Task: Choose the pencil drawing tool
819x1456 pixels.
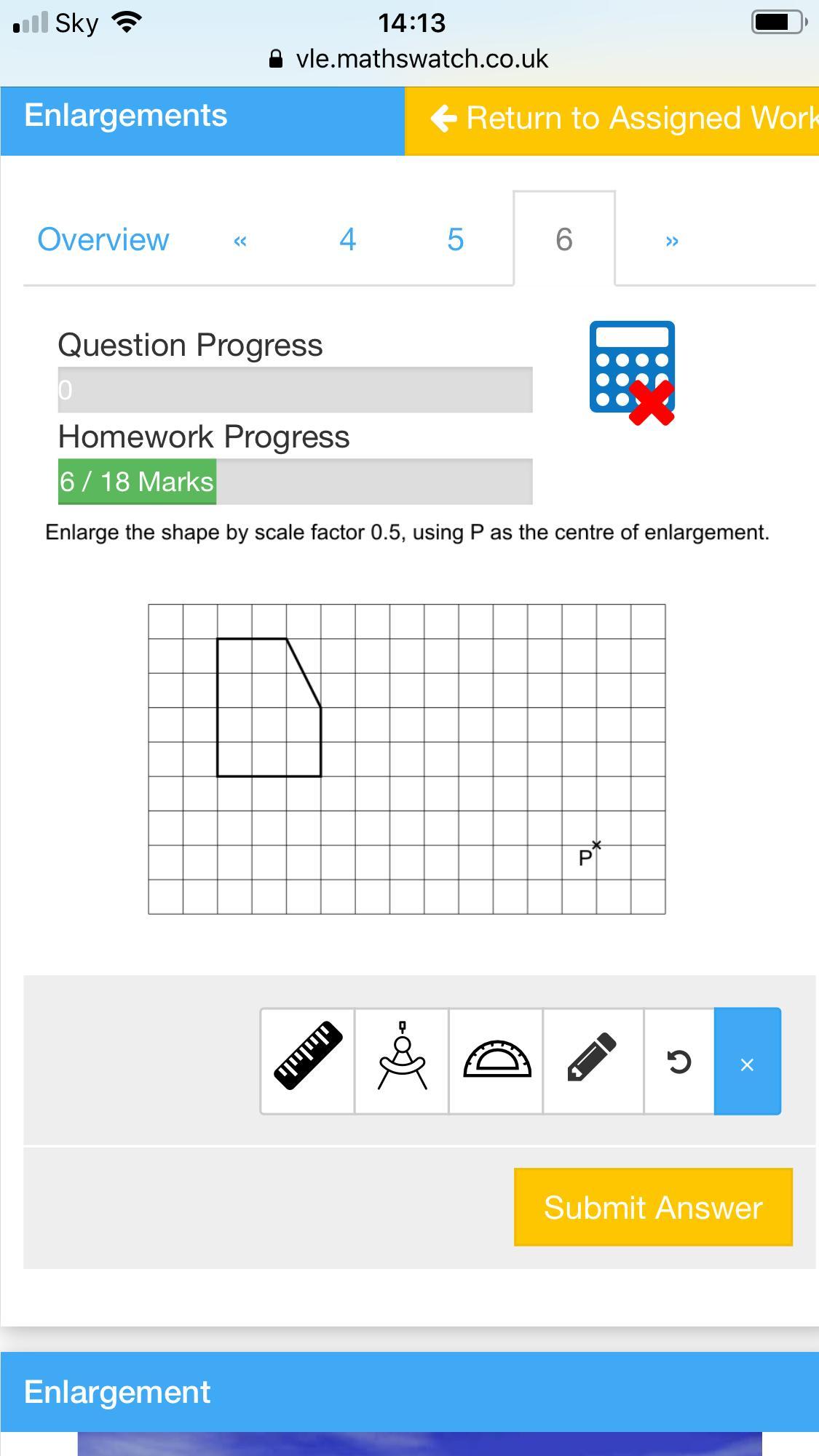Action: point(593,1061)
